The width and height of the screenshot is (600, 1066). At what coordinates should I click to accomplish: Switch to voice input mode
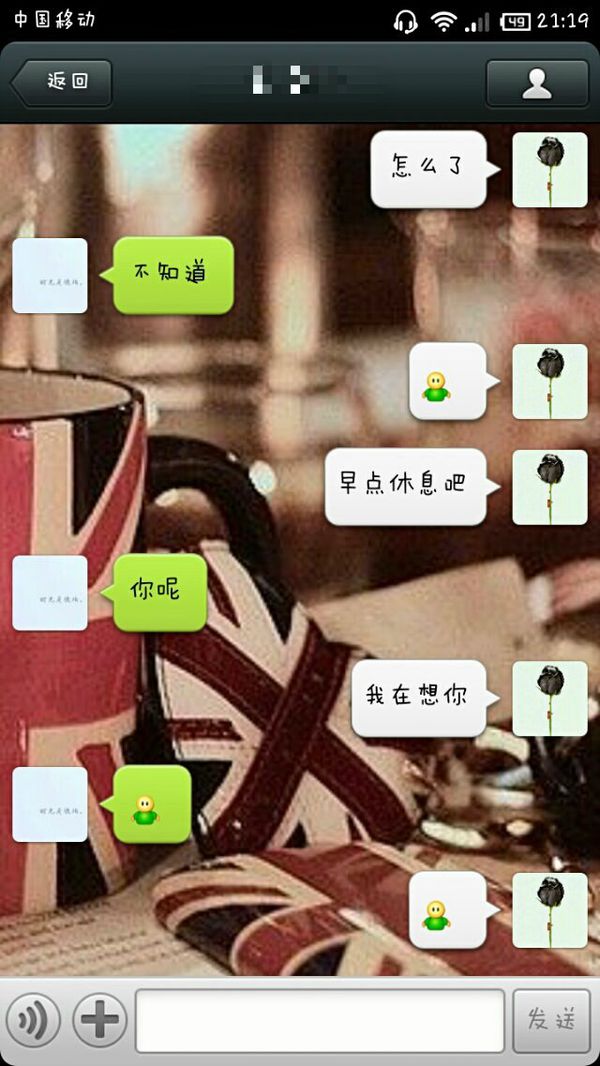coord(33,1020)
